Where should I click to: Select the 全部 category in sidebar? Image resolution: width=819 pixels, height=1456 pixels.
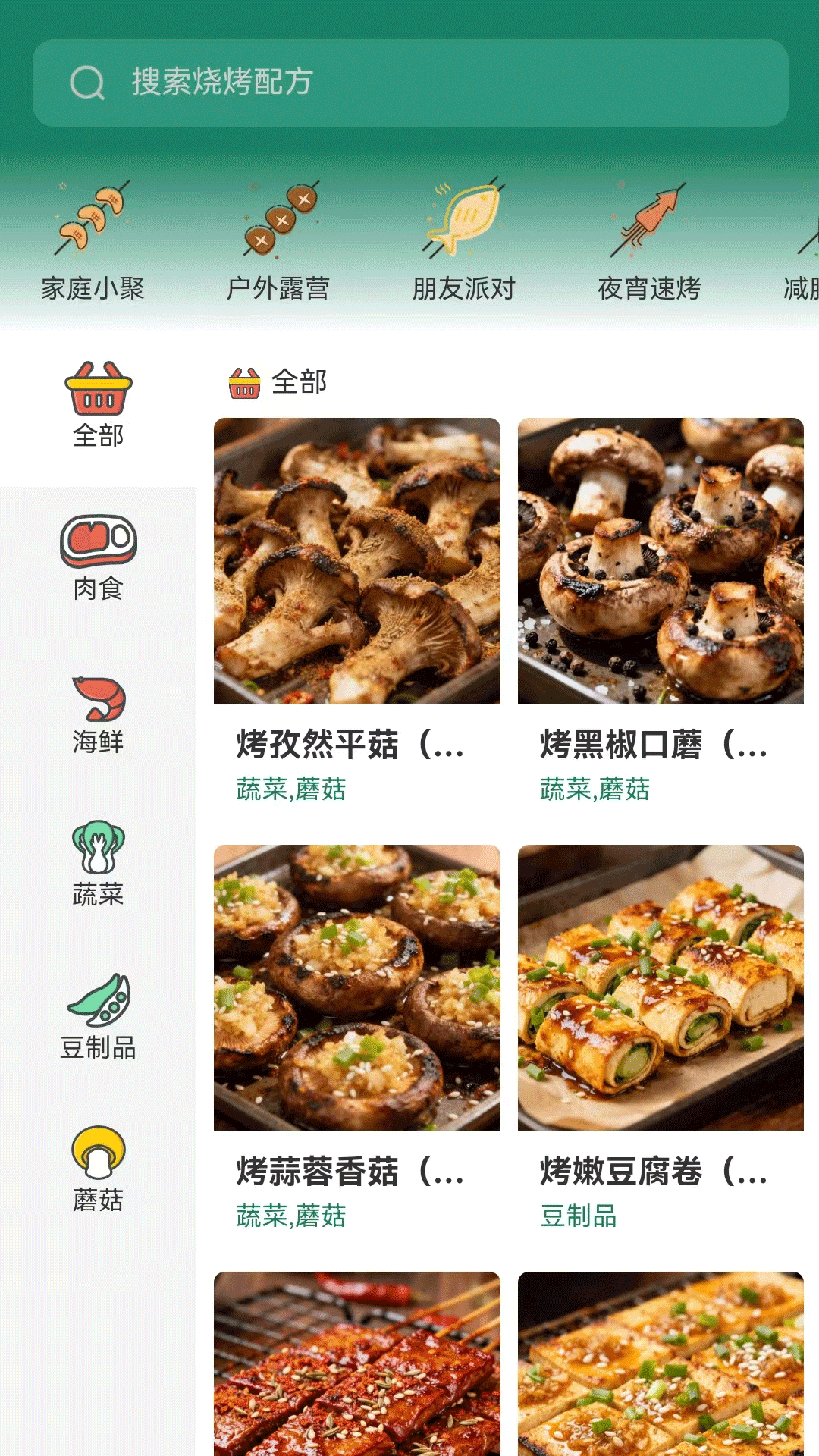tap(98, 406)
